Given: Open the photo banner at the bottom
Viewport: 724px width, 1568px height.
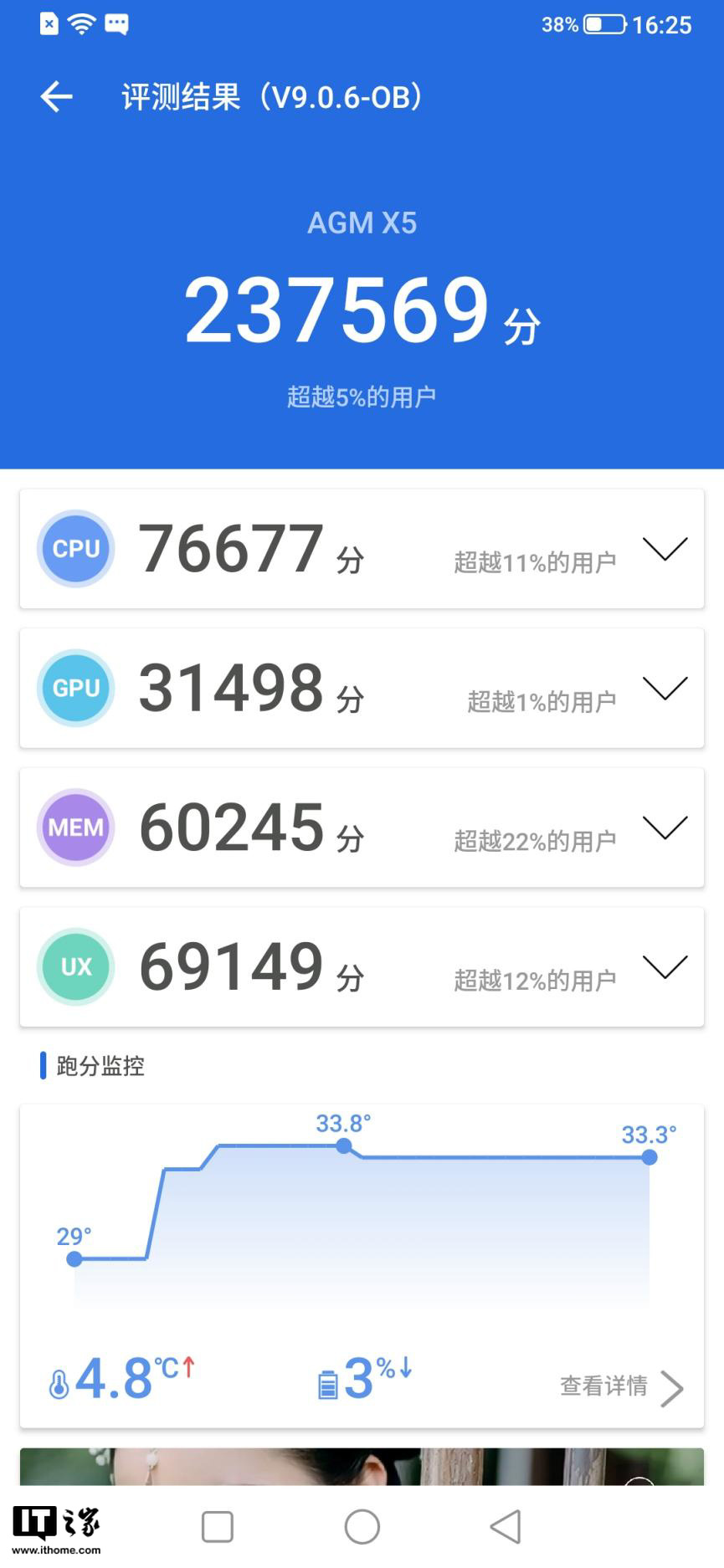Looking at the screenshot, I should pos(362,1467).
